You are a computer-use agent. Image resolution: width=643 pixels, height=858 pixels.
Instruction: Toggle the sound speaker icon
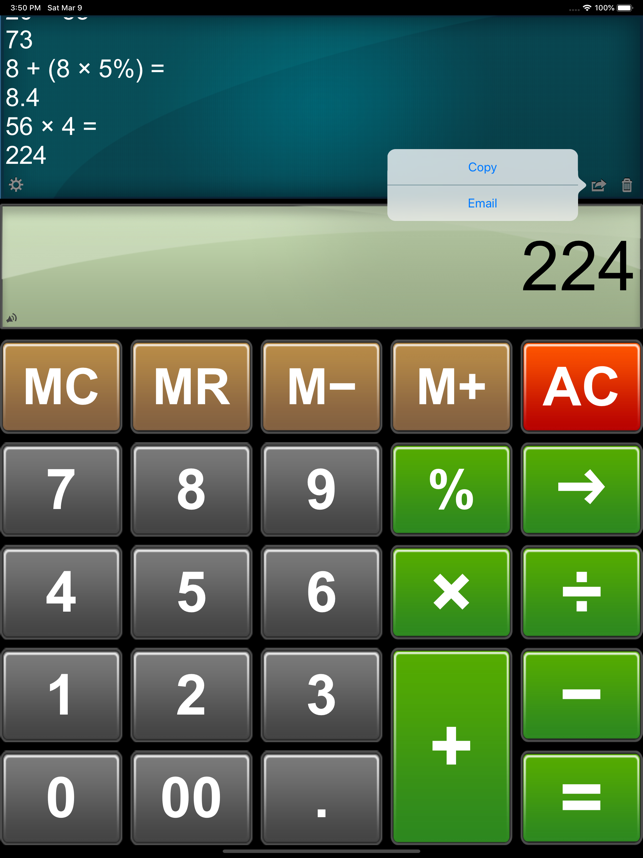12,318
